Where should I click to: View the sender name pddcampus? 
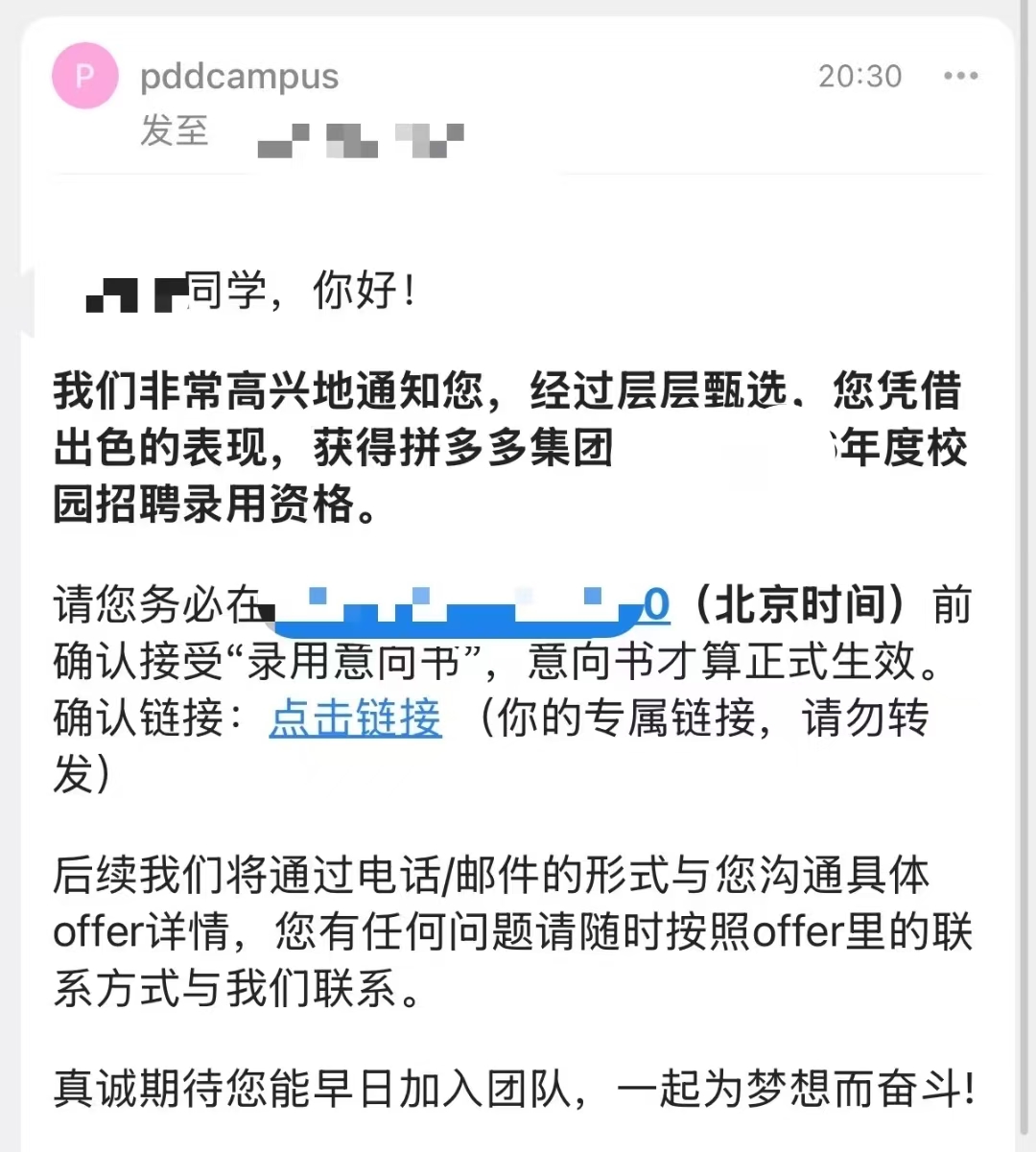(239, 76)
